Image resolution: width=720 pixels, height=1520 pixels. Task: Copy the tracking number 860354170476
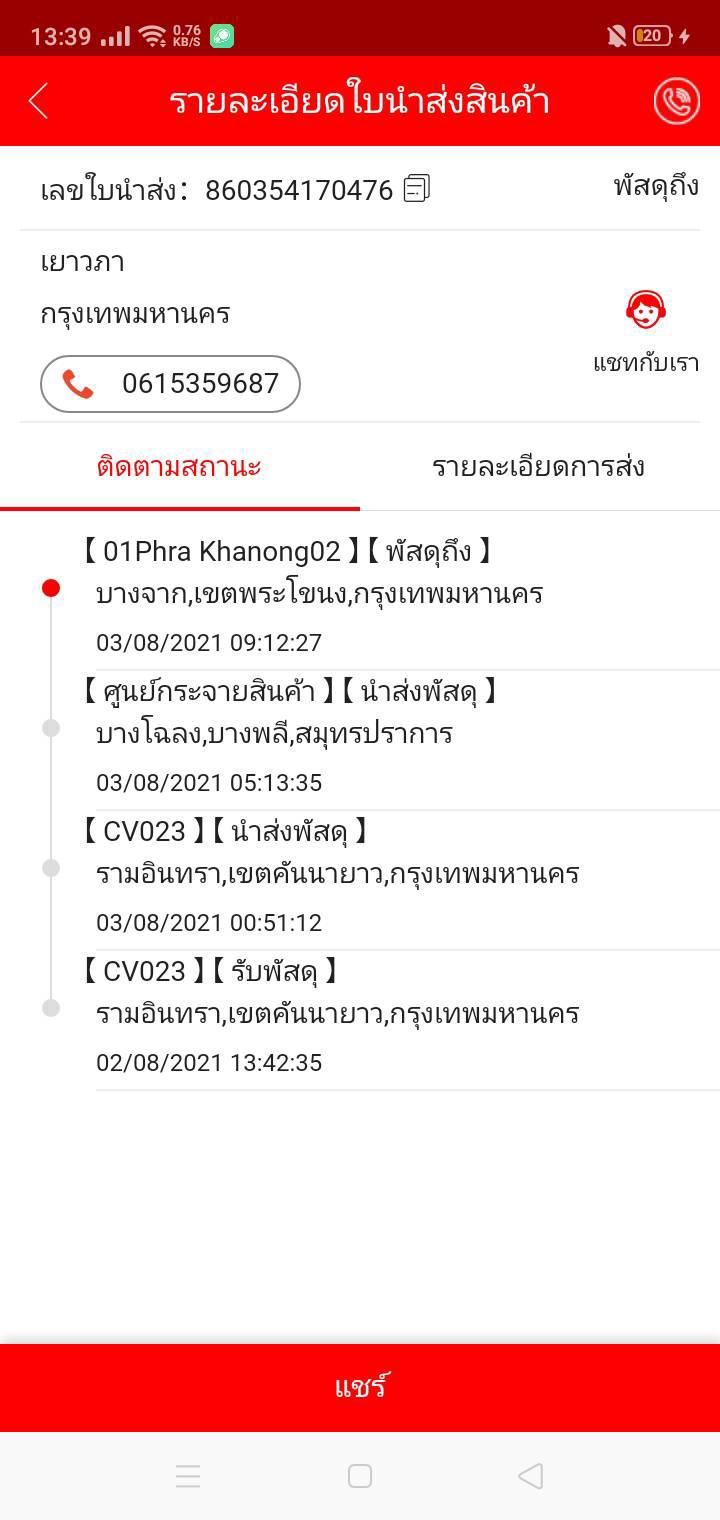[x=417, y=188]
